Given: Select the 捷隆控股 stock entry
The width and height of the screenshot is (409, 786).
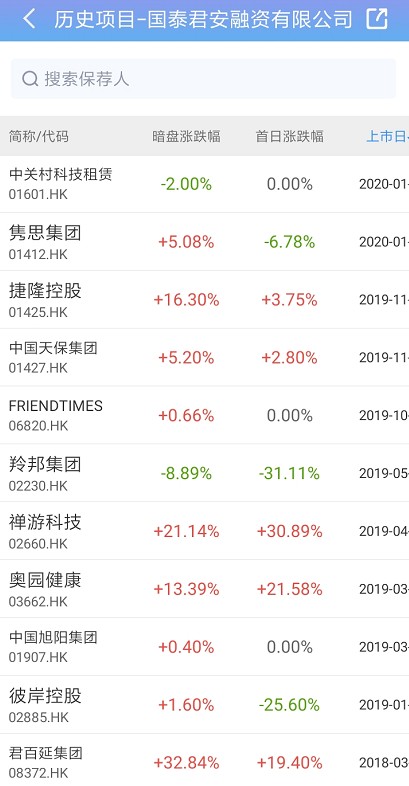Looking at the screenshot, I should [x=204, y=300].
